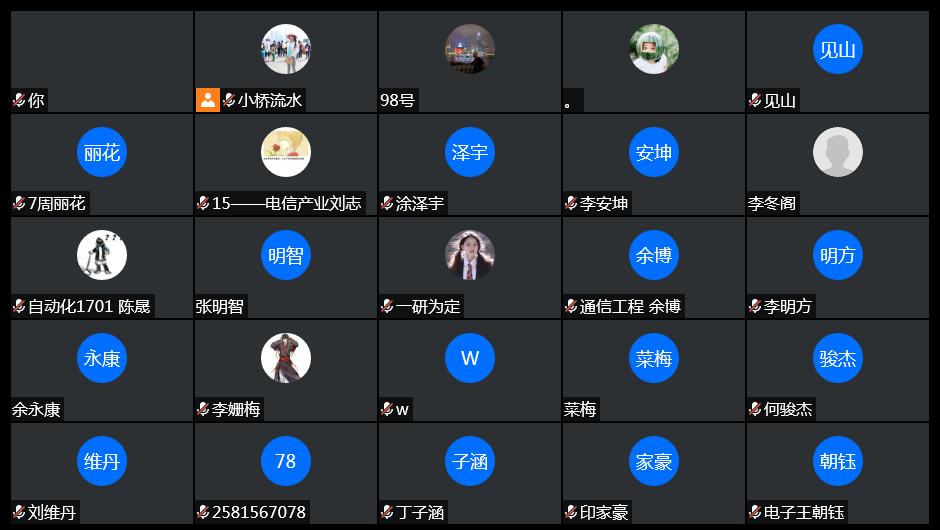This screenshot has width=940, height=530.
Task: Select participant 李明方's tile
Action: (x=838, y=268)
